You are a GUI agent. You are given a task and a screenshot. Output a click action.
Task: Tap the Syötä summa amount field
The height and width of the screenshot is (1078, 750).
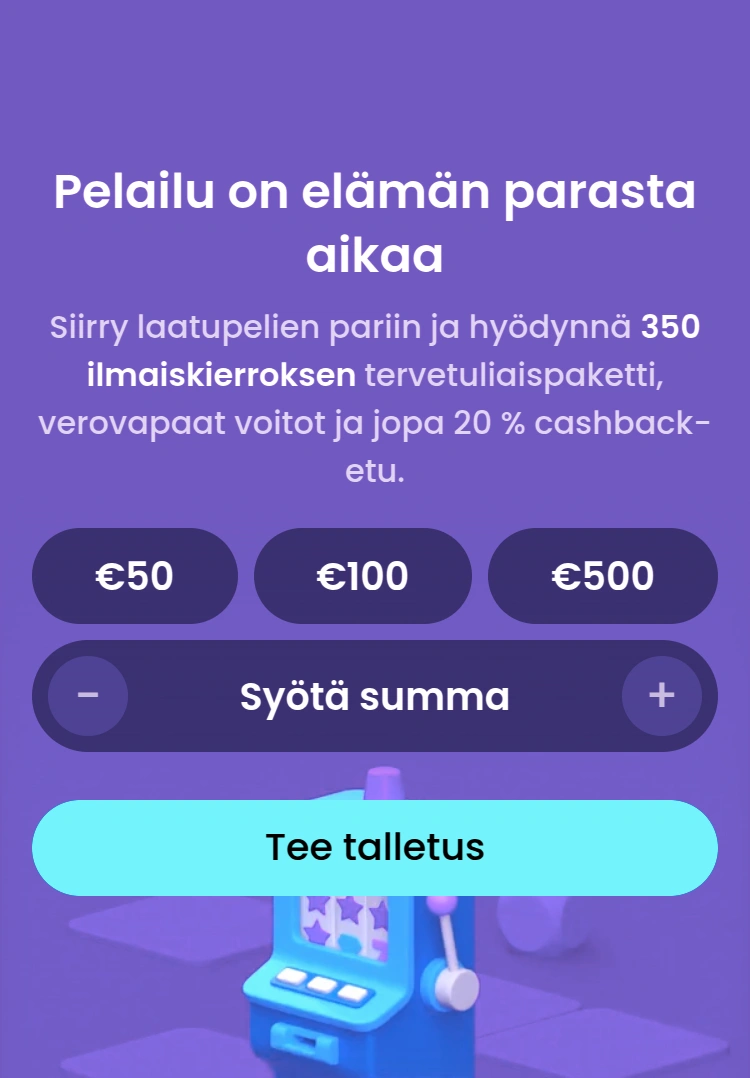click(375, 696)
